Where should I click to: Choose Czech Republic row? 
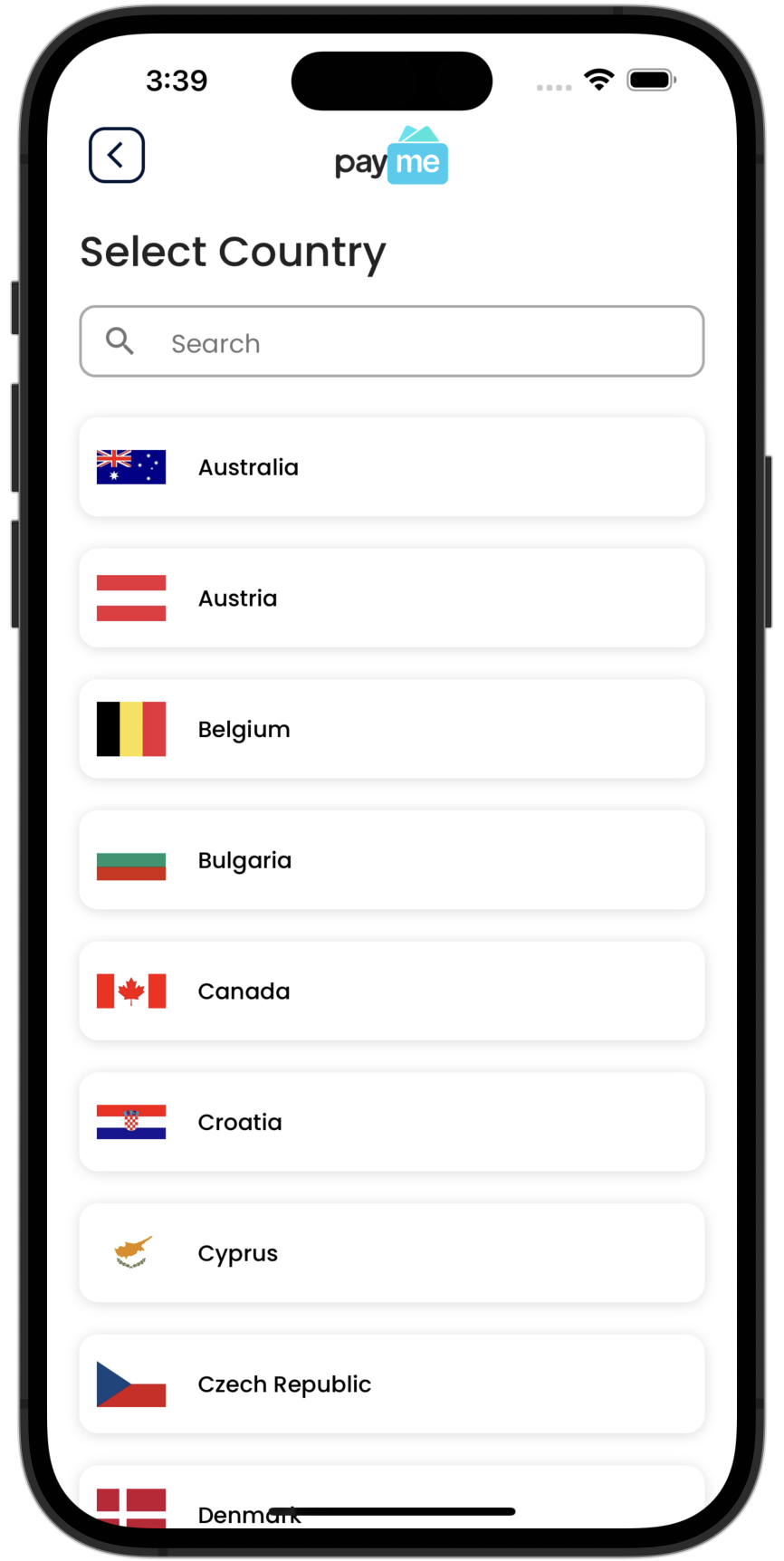(x=392, y=1384)
